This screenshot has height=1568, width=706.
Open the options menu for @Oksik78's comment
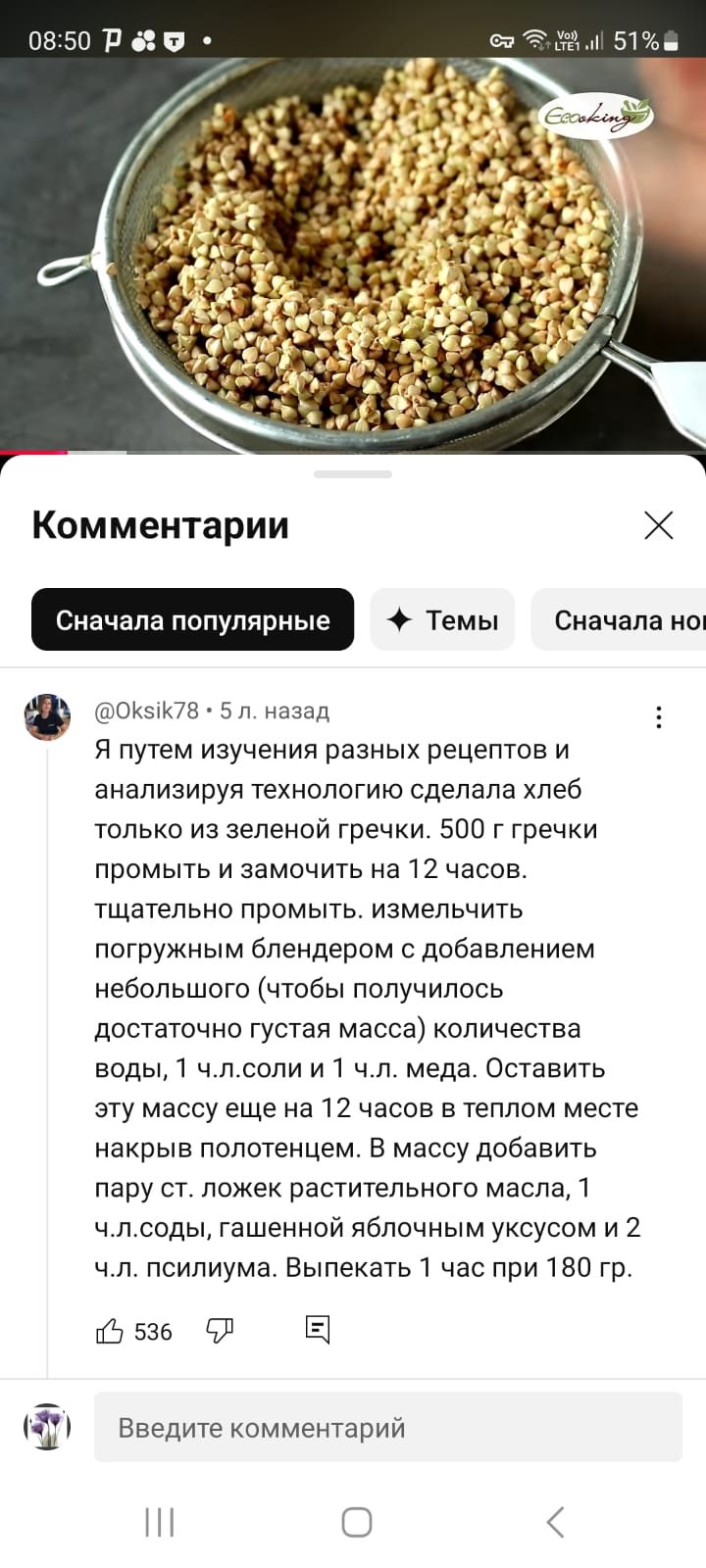[659, 717]
